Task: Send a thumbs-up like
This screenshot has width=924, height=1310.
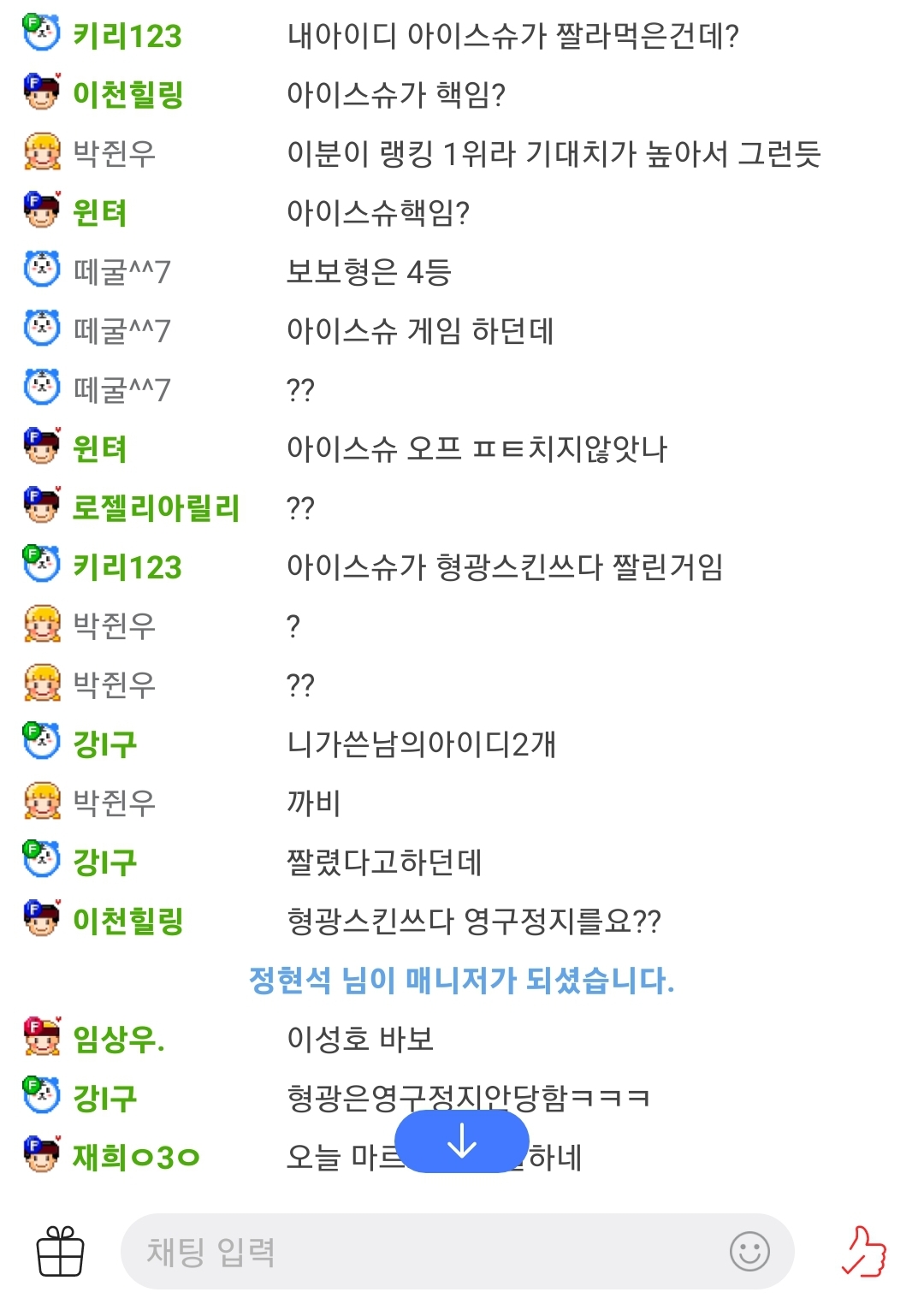Action: pos(864,1252)
